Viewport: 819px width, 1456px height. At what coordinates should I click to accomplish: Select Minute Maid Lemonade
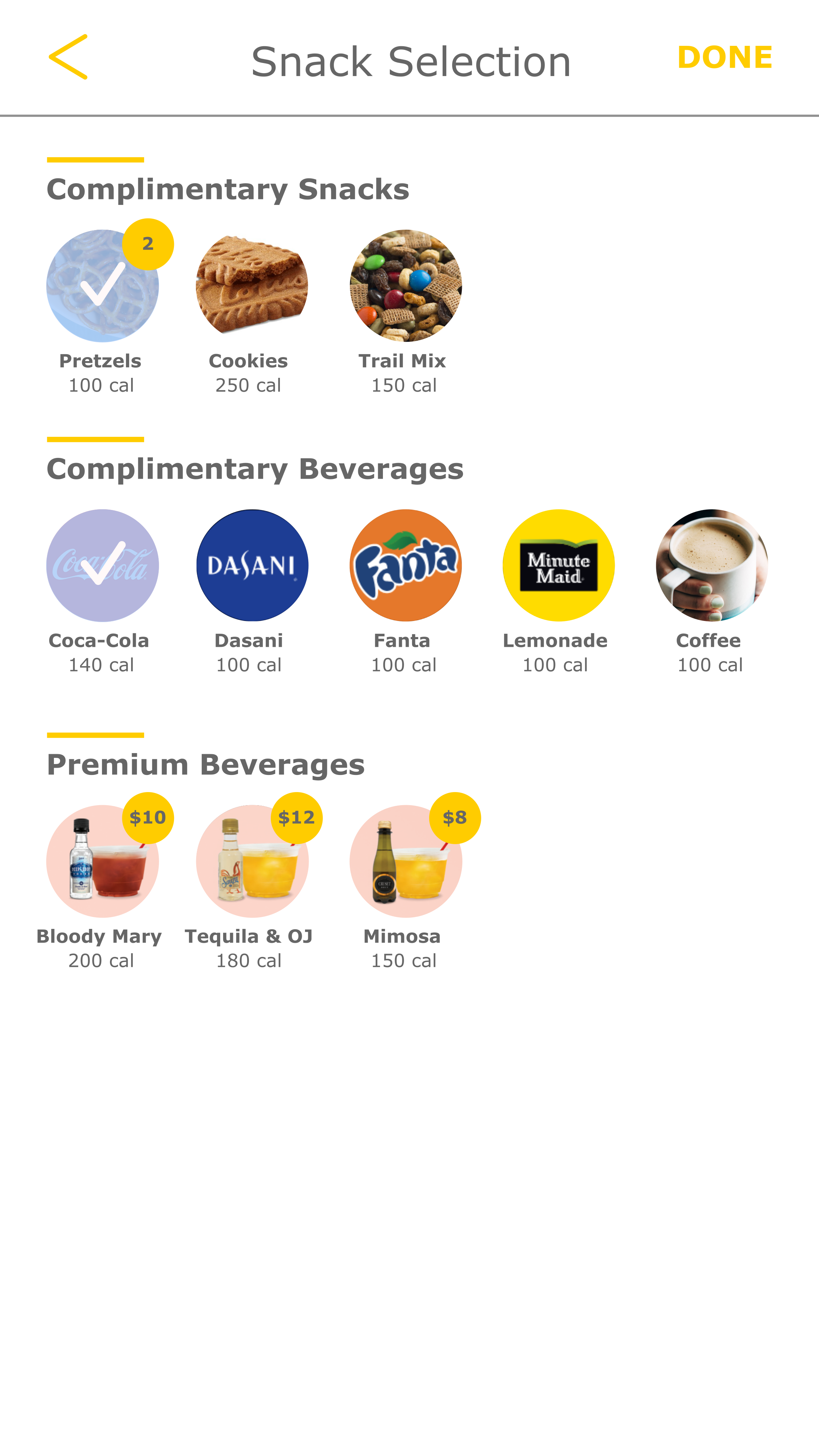[558, 565]
